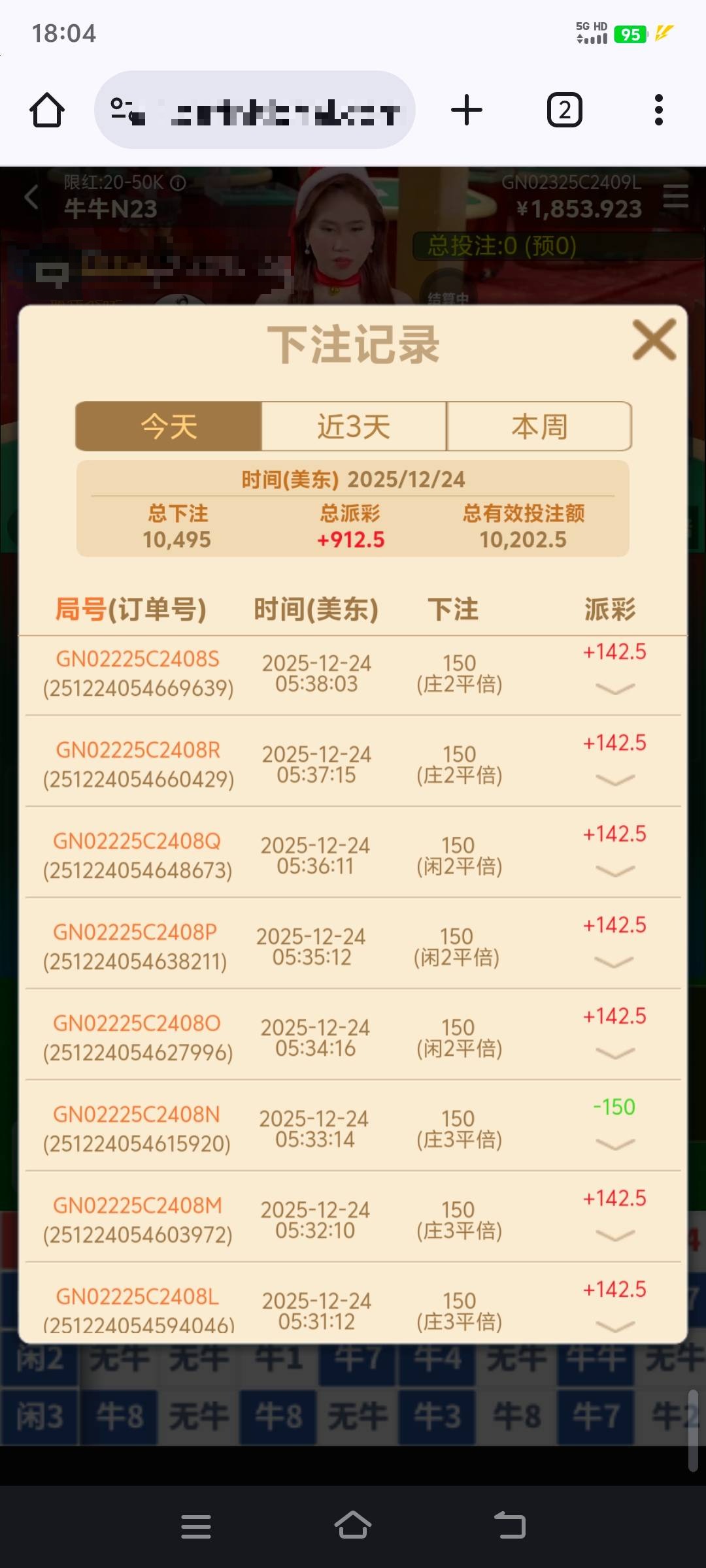This screenshot has height=1568, width=706.
Task: Open the browser overflow menu
Action: coord(658,110)
